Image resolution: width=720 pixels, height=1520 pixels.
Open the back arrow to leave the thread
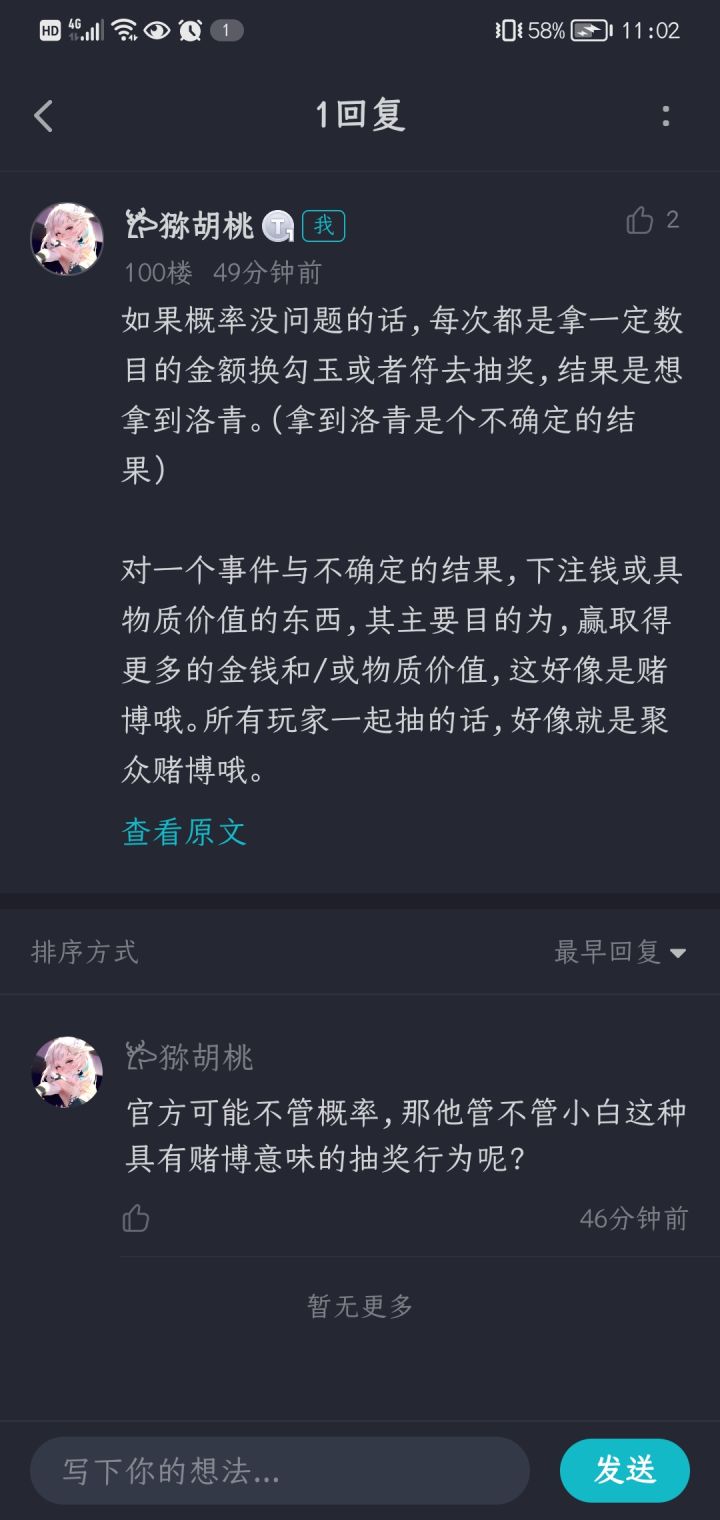tap(42, 115)
